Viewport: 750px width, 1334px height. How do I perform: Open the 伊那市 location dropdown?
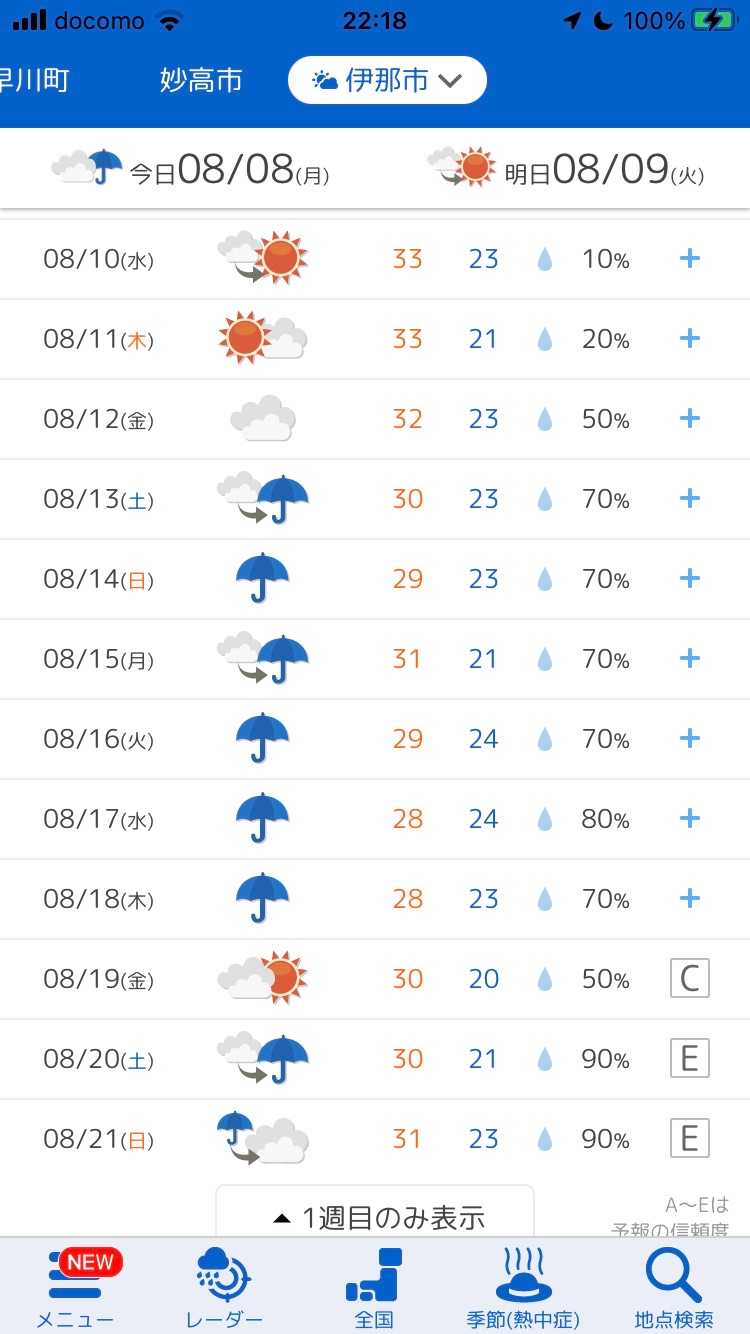[387, 81]
